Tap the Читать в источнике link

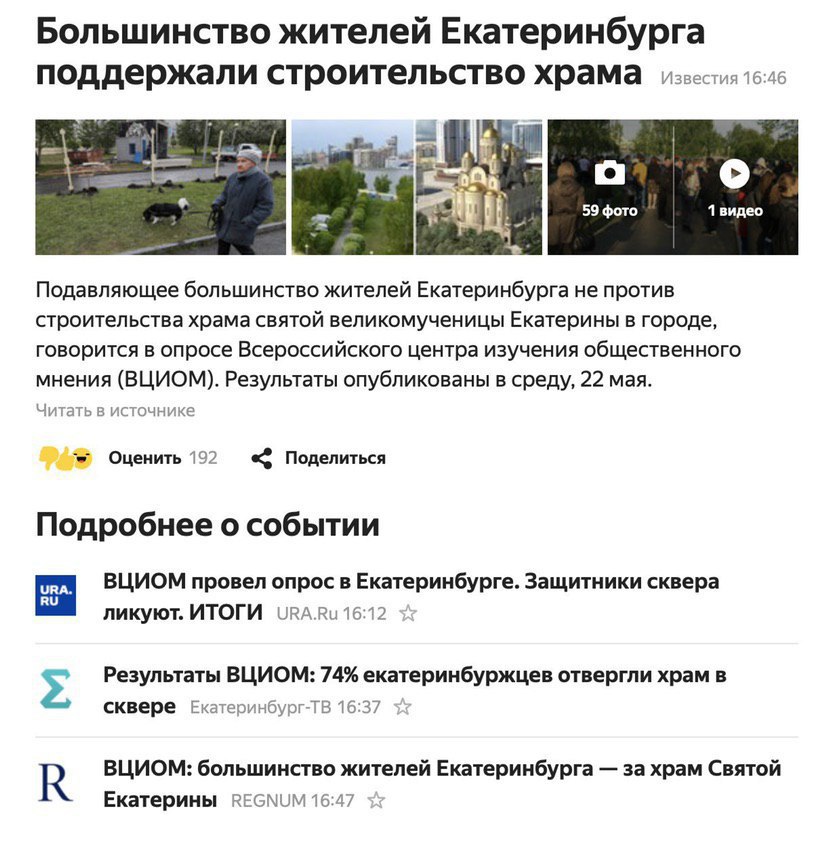tap(115, 410)
